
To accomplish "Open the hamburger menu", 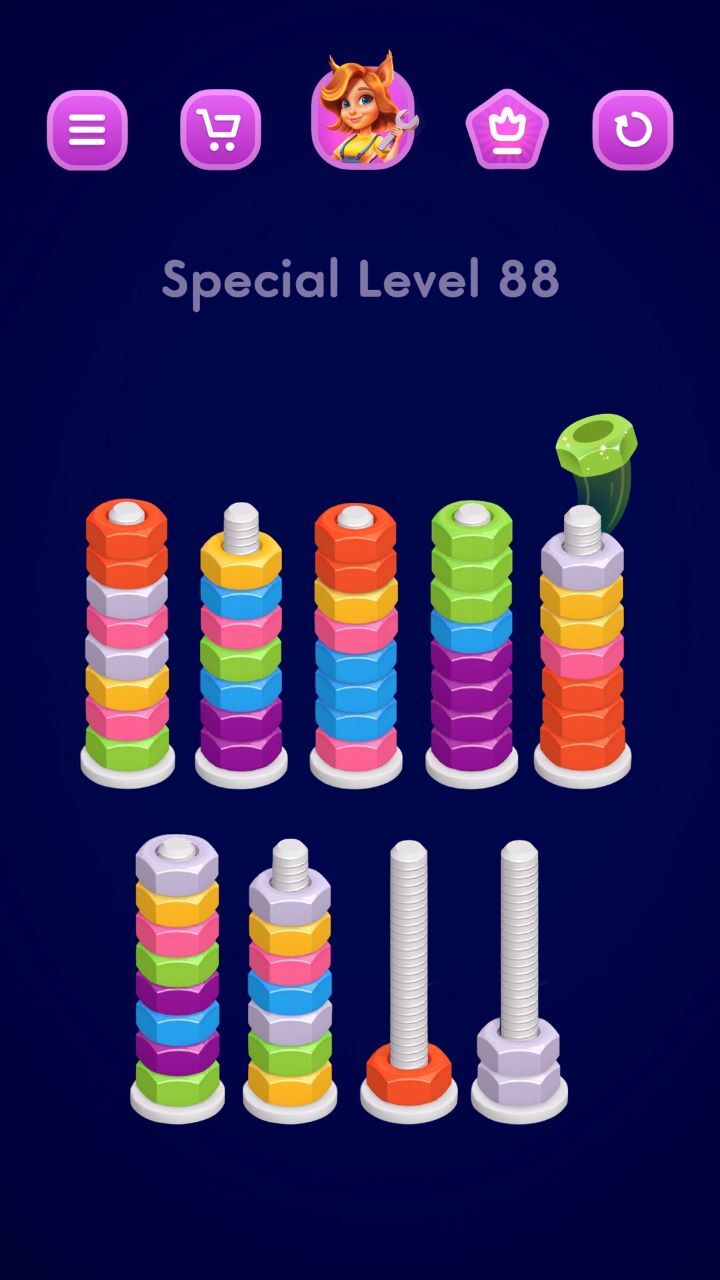I will coord(87,130).
